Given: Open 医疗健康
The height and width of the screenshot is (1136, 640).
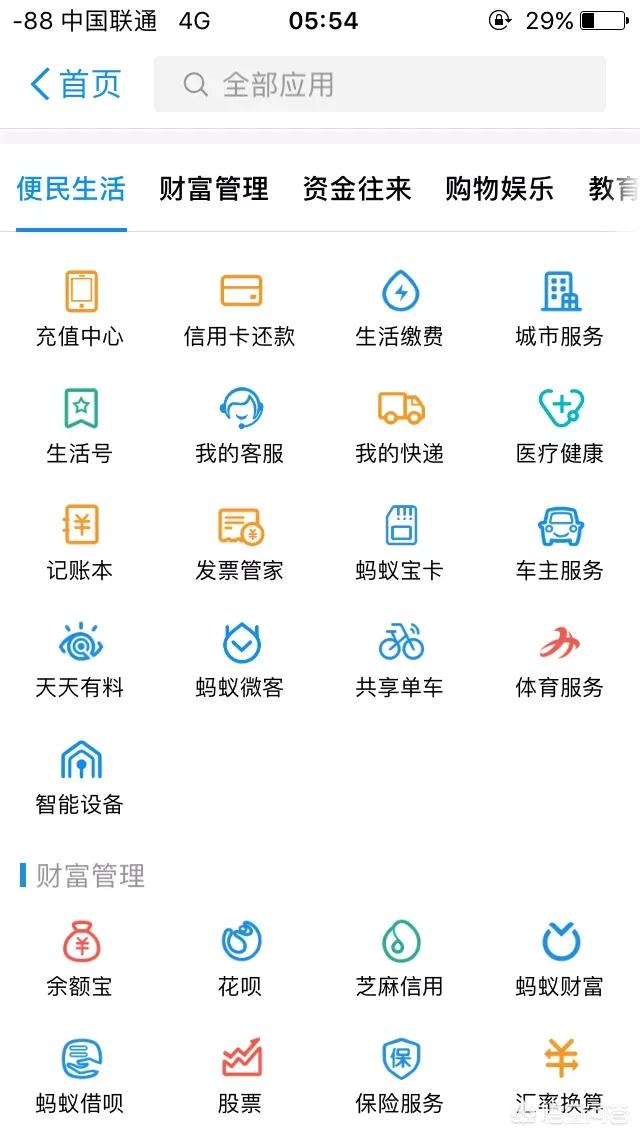Looking at the screenshot, I should 560,425.
